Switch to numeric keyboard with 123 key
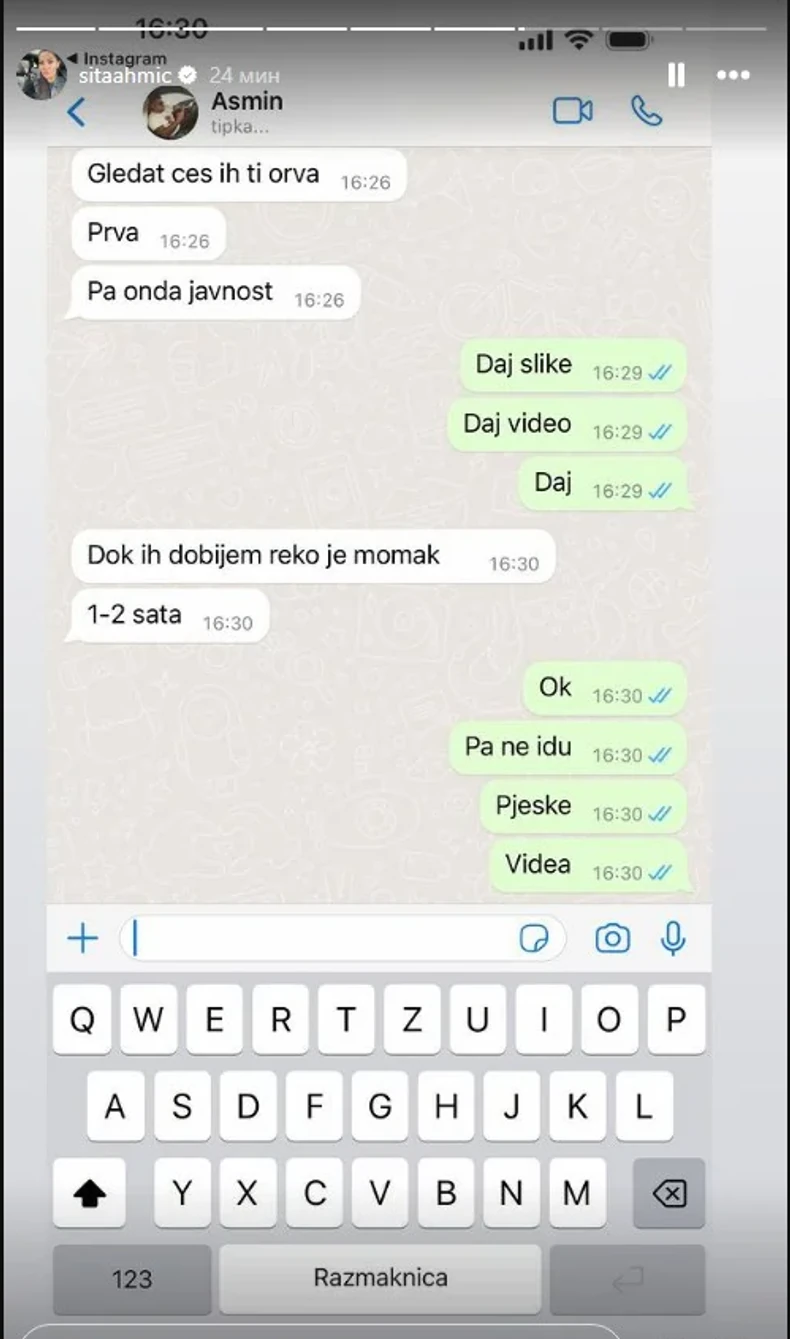 (132, 1279)
